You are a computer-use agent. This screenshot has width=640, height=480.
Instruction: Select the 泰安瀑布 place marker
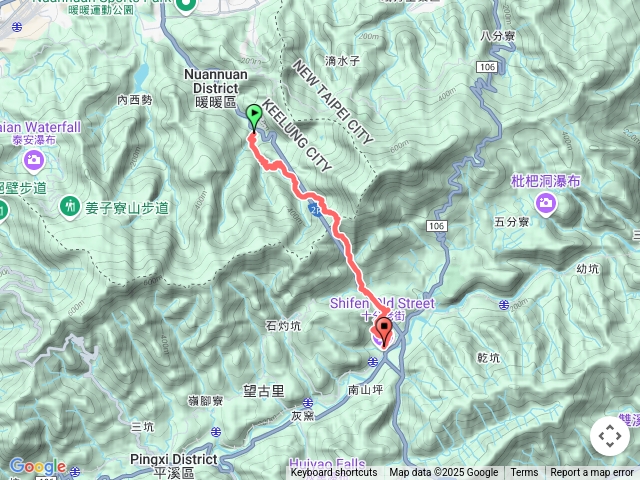point(36,160)
